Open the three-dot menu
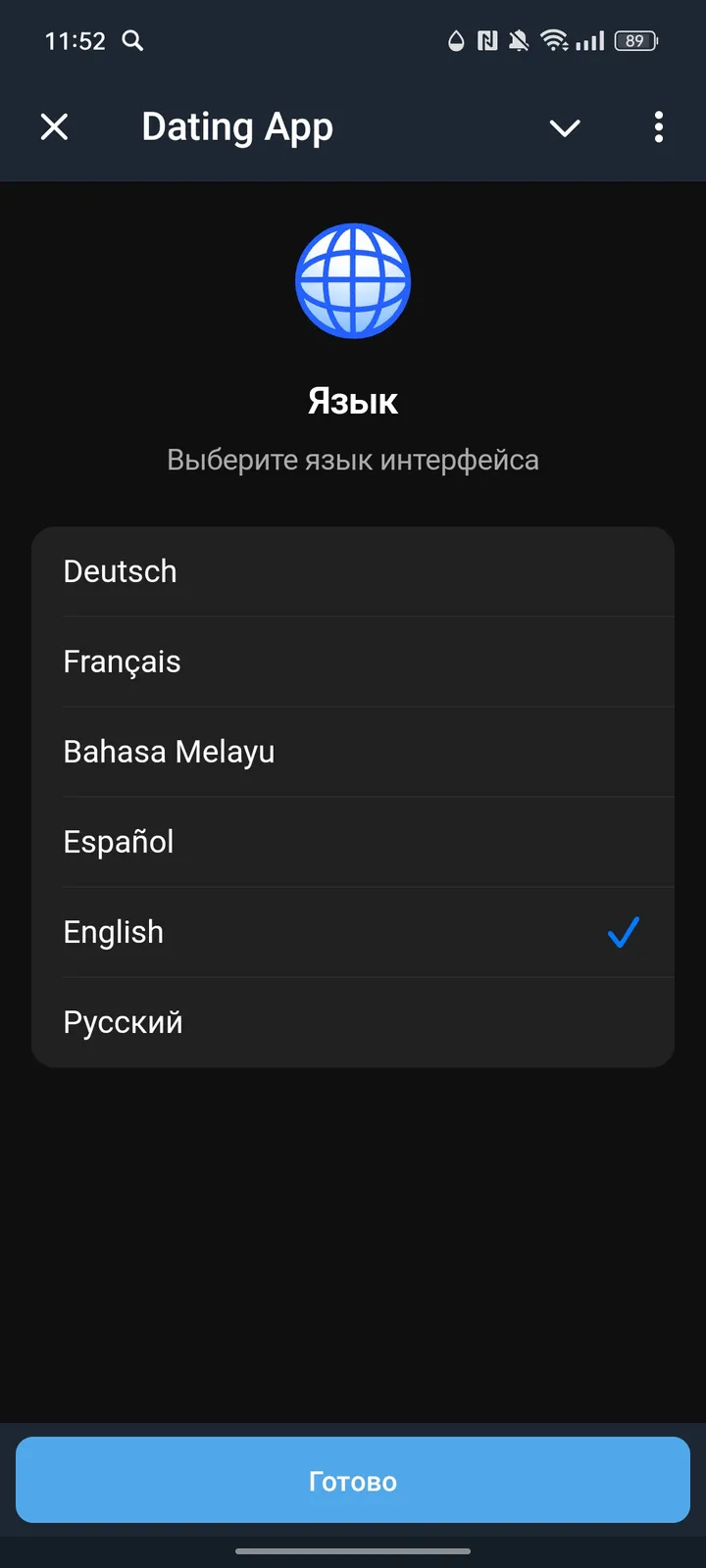 point(658,127)
